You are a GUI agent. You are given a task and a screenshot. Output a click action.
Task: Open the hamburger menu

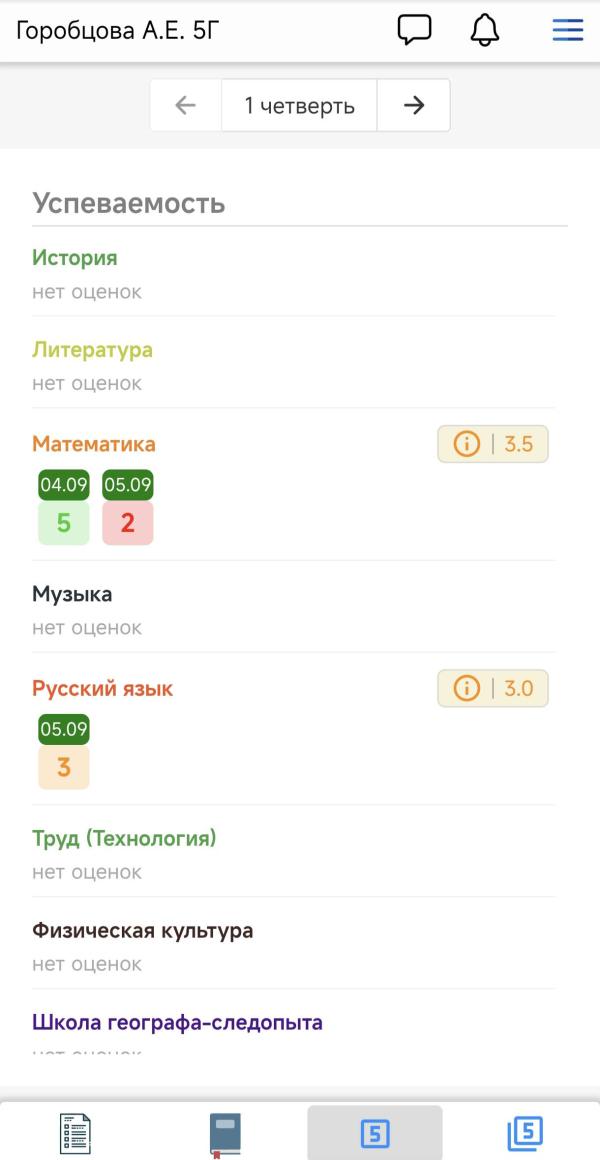(x=568, y=30)
